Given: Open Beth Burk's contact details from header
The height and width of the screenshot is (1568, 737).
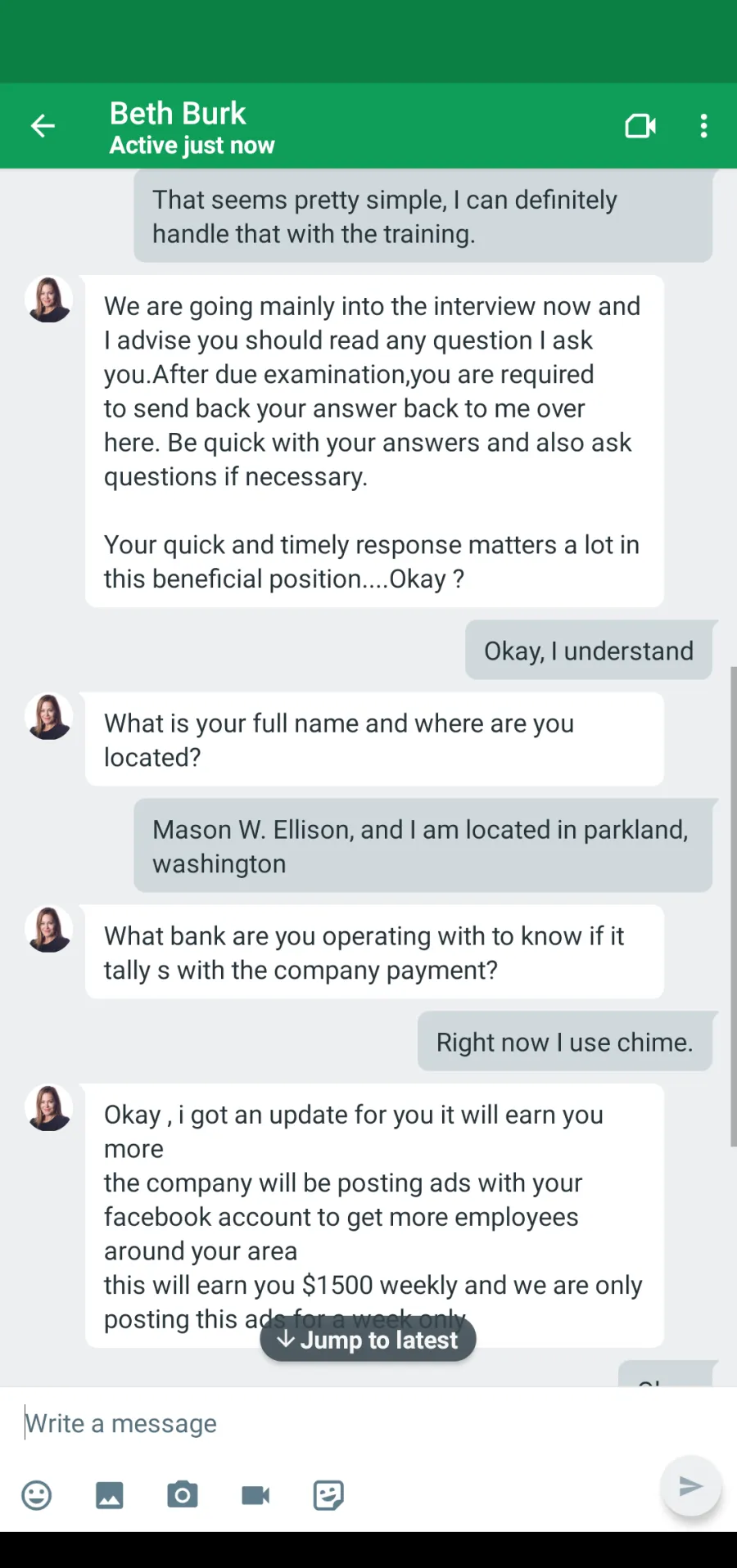Looking at the screenshot, I should point(192,127).
